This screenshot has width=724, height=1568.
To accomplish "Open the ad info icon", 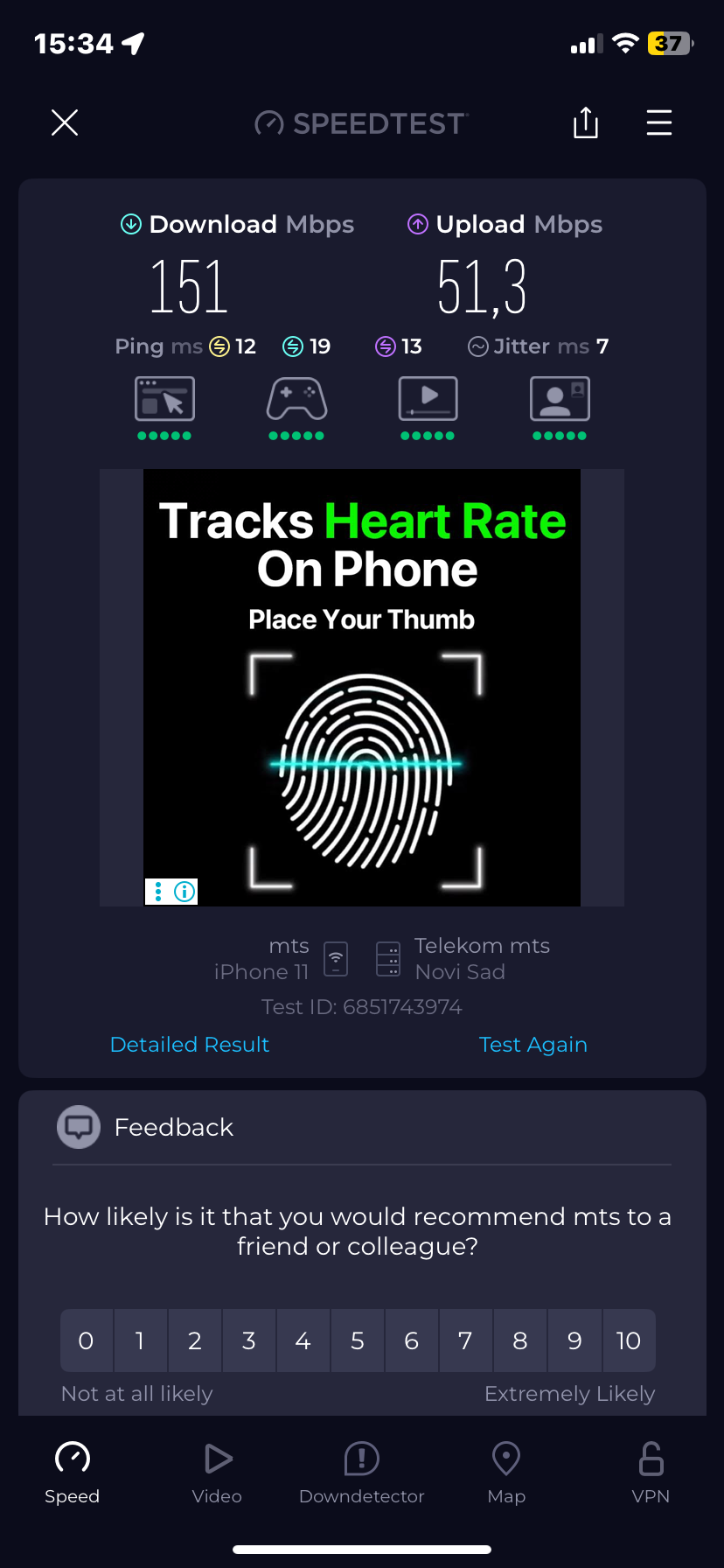I will point(184,892).
